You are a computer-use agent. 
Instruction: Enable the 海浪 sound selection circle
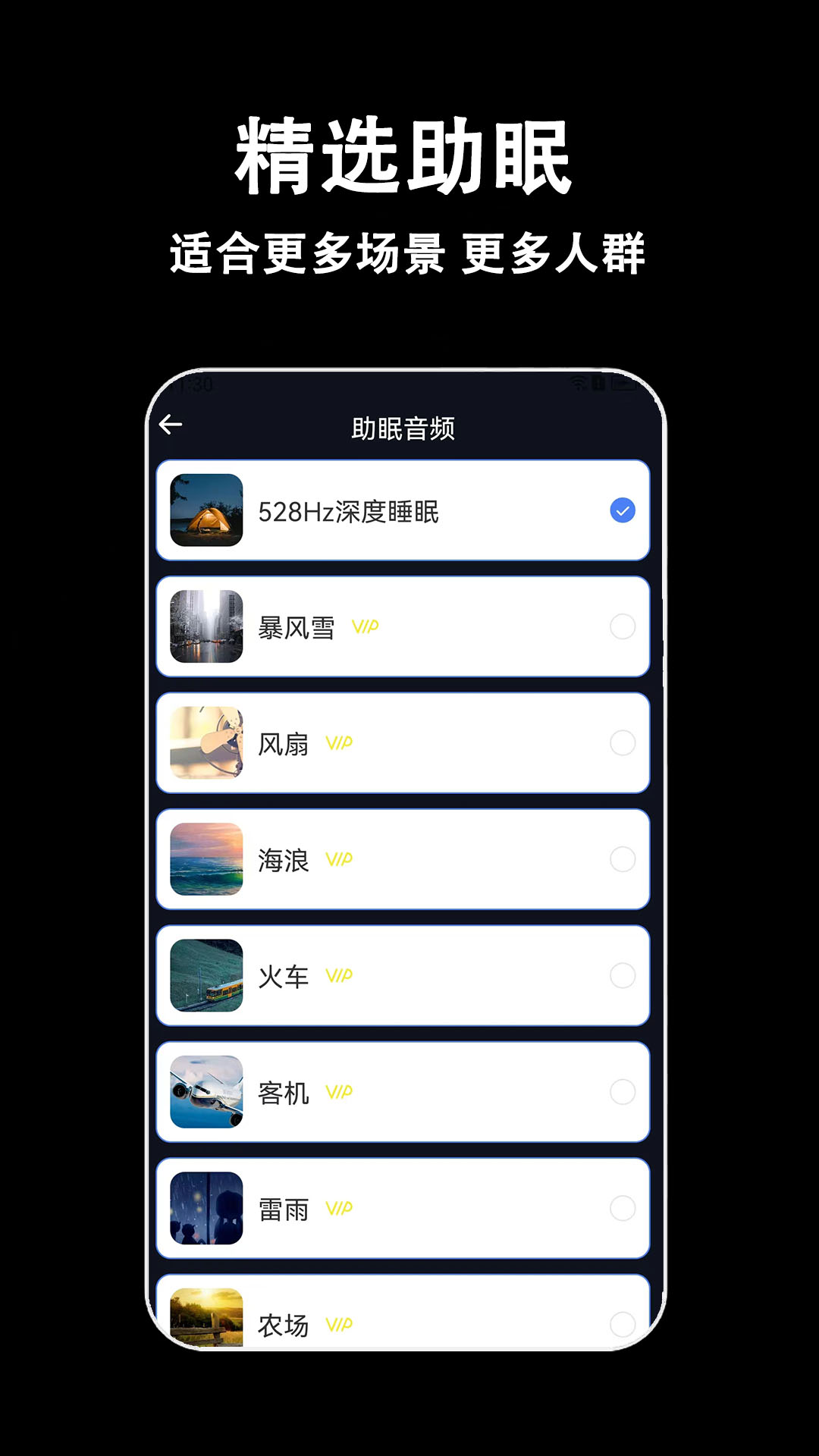pos(622,860)
